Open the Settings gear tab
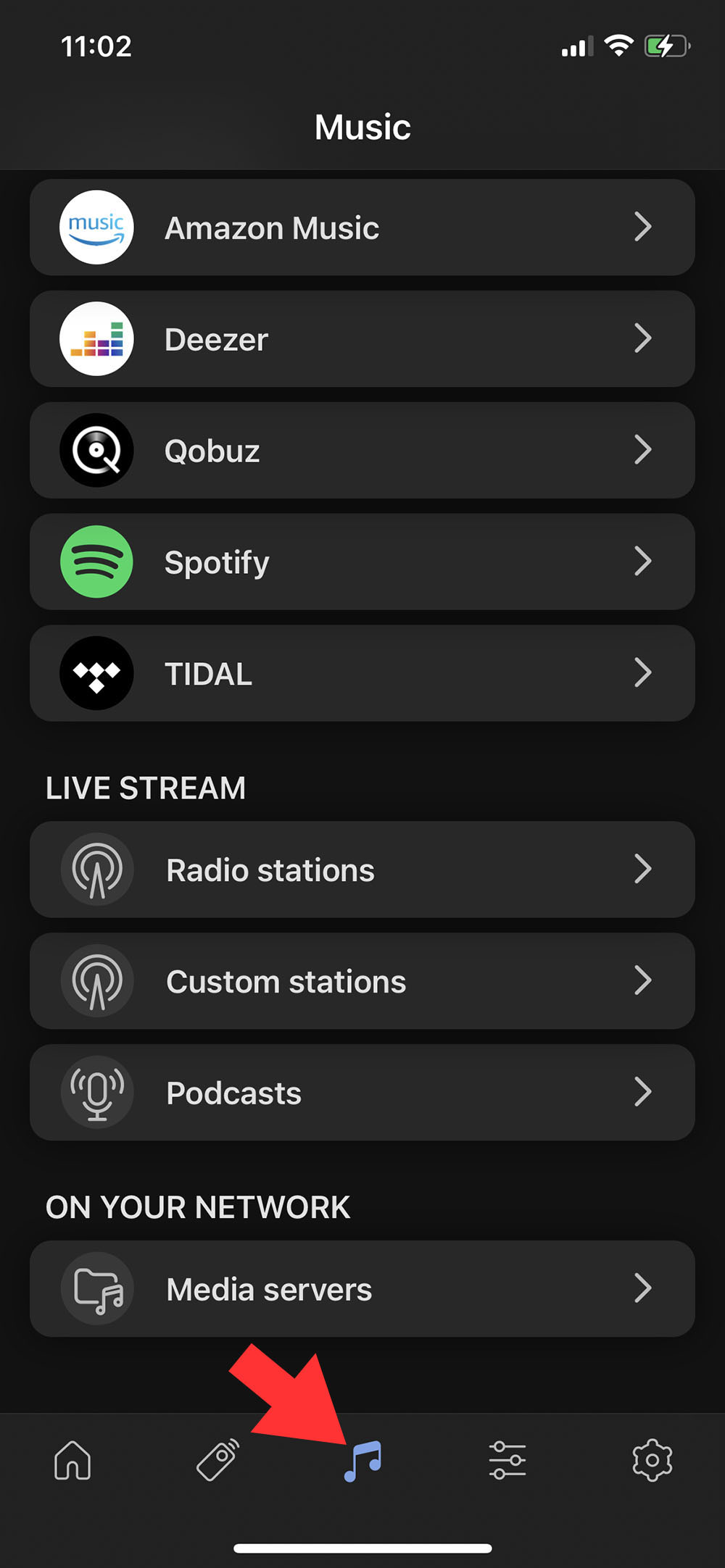The height and width of the screenshot is (1568, 725). 652,1459
